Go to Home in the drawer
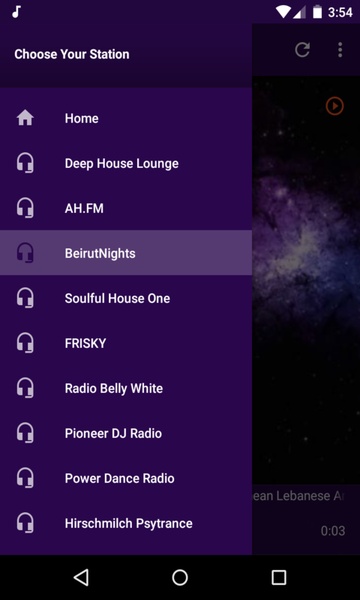The image size is (360, 600). 126,118
